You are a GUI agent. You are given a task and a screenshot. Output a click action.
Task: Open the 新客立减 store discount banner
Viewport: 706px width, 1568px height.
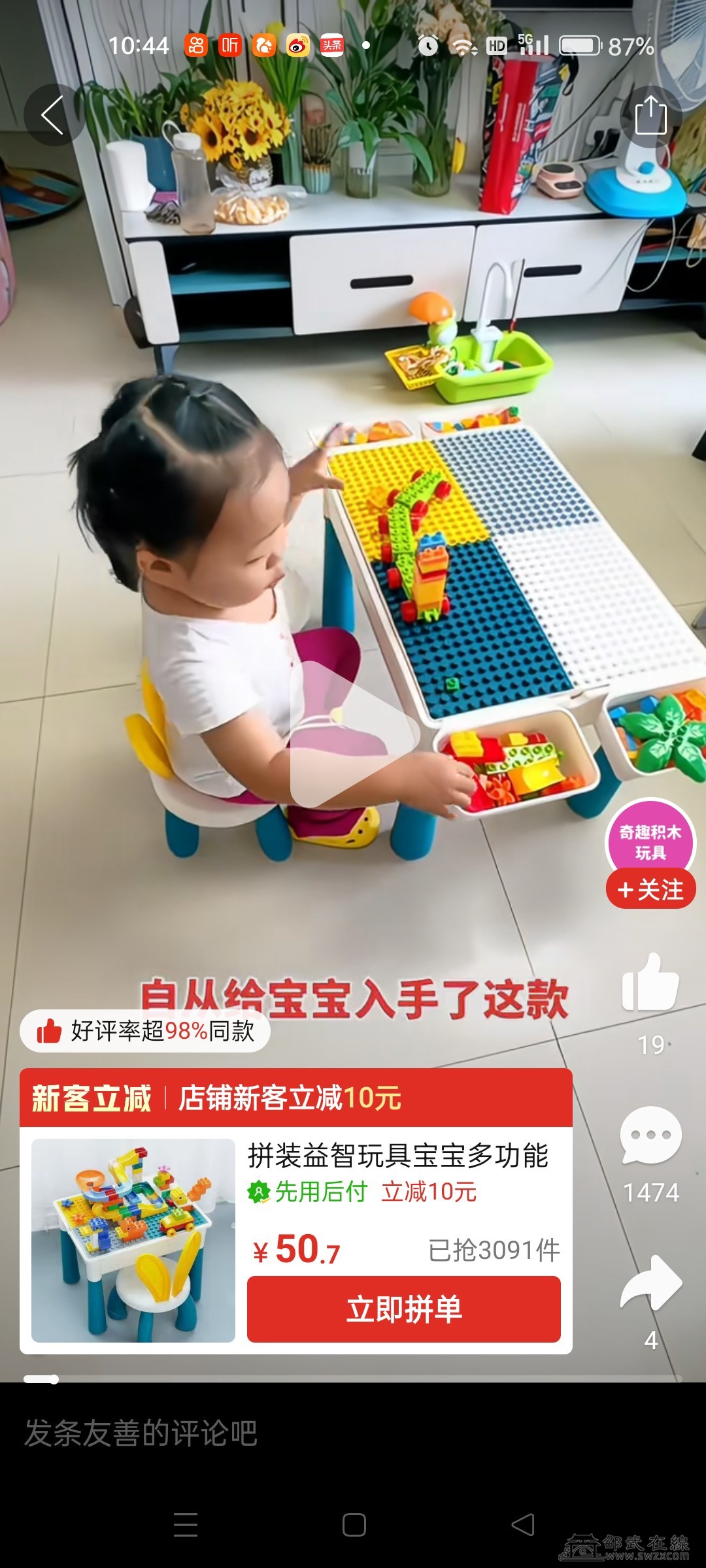click(295, 1098)
